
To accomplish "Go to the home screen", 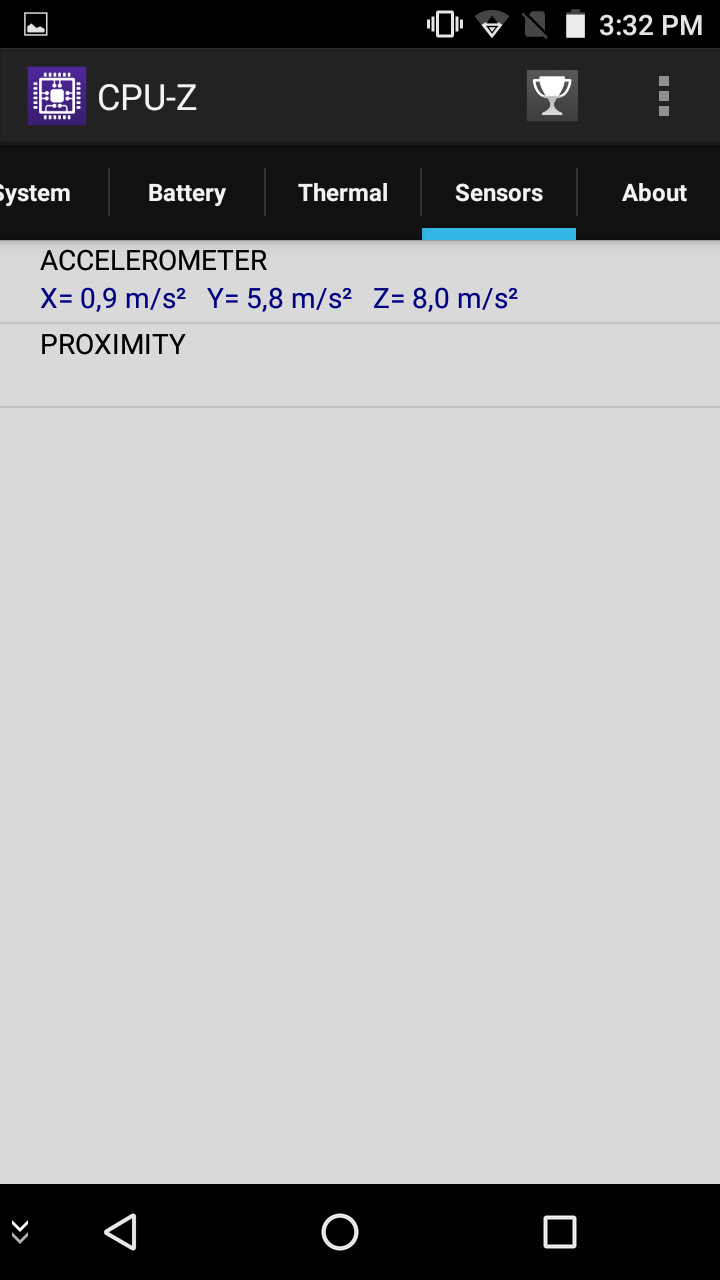I will pos(340,1232).
